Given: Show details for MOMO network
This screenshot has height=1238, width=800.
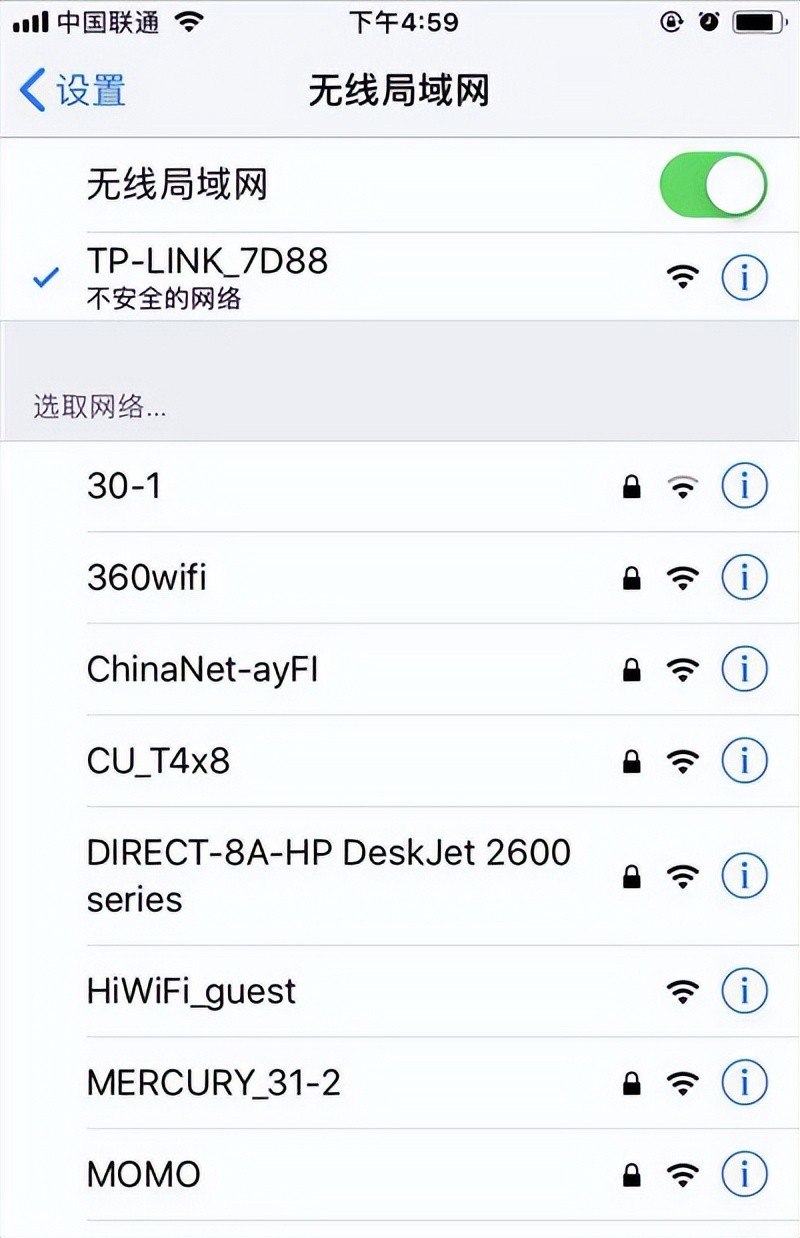Looking at the screenshot, I should tap(744, 1174).
